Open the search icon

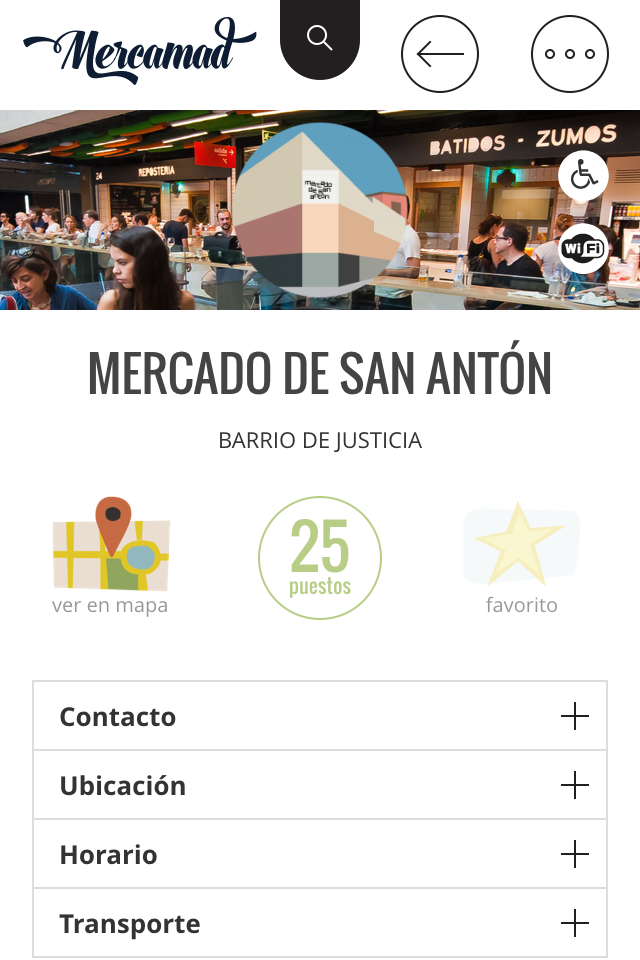[x=320, y=38]
